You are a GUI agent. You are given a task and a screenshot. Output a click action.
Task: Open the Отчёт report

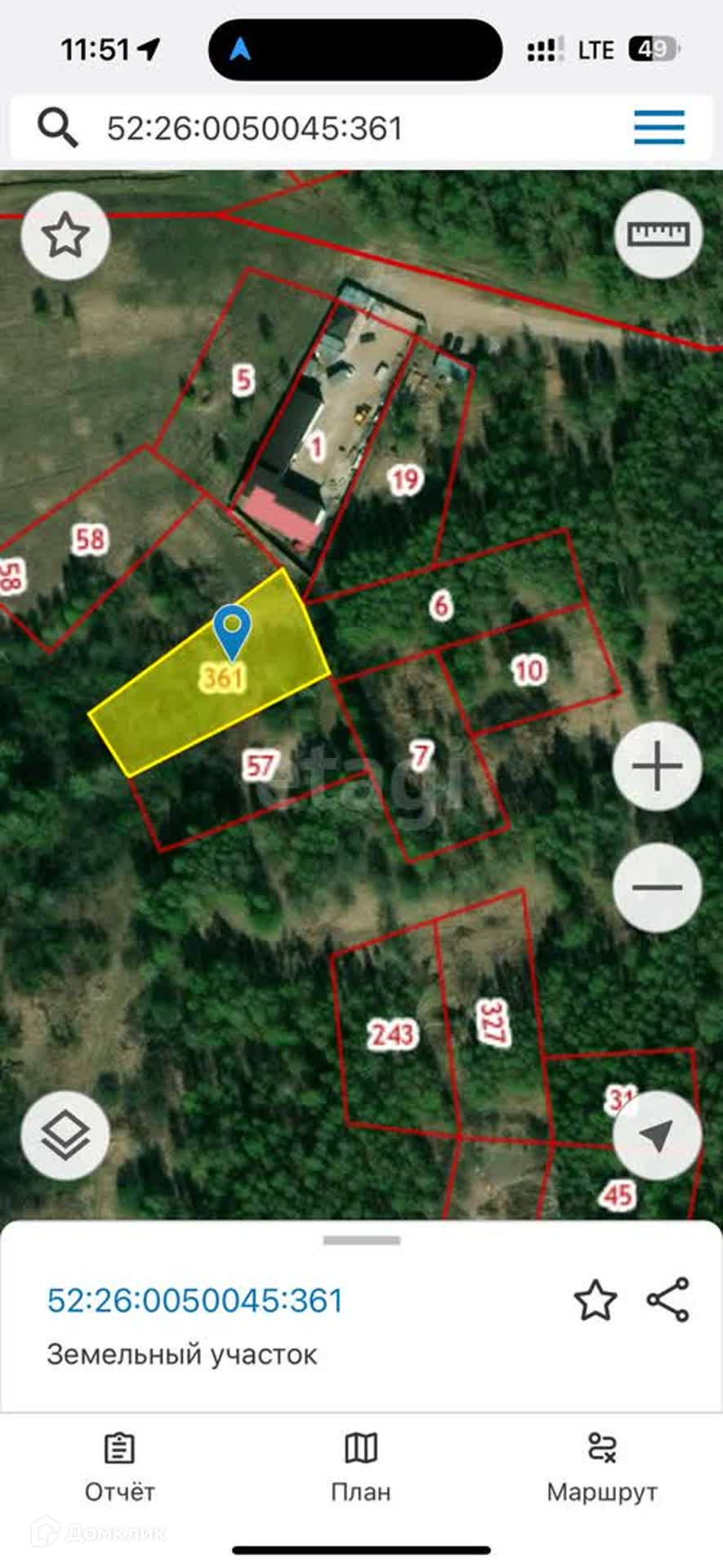pyautogui.click(x=119, y=1468)
